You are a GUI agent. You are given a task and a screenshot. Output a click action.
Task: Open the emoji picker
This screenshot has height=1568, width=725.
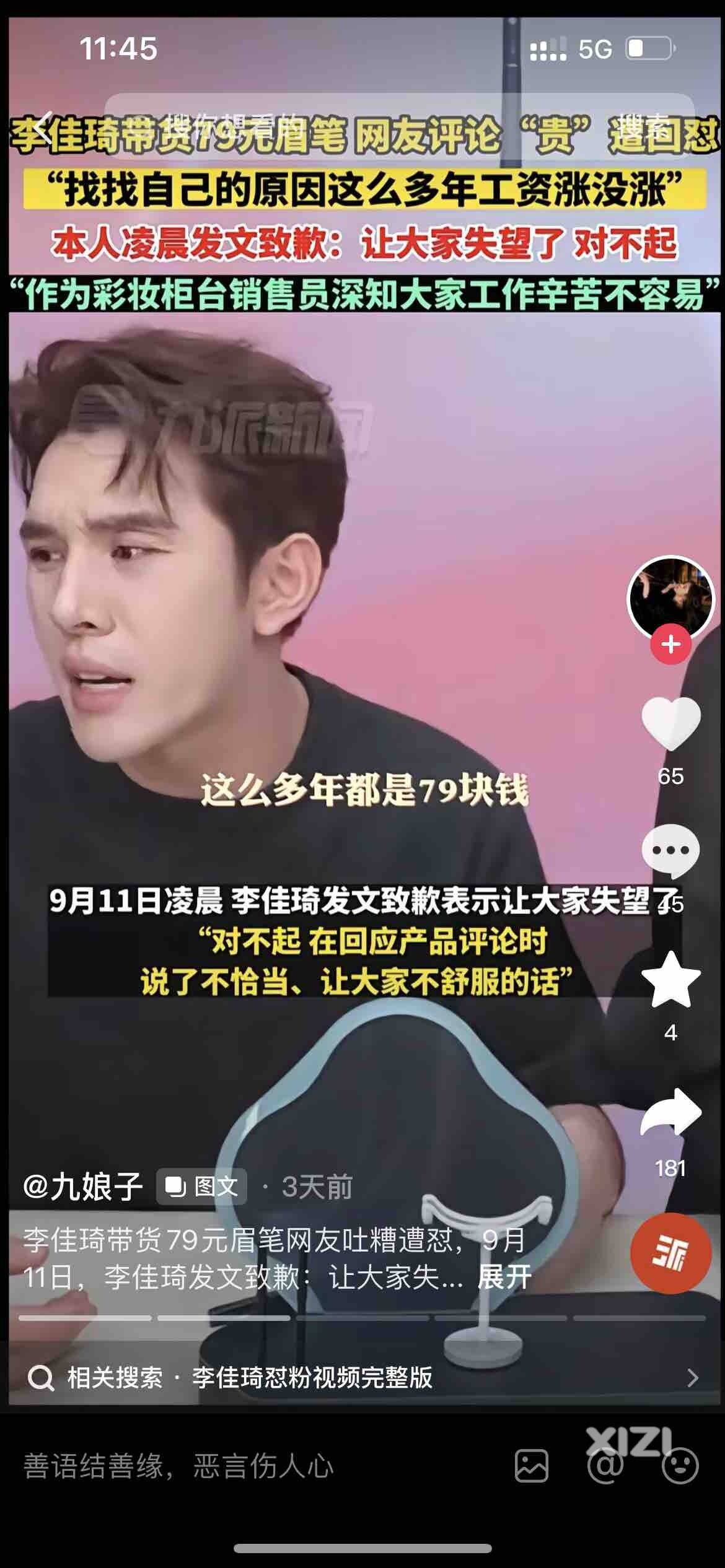tap(680, 1466)
